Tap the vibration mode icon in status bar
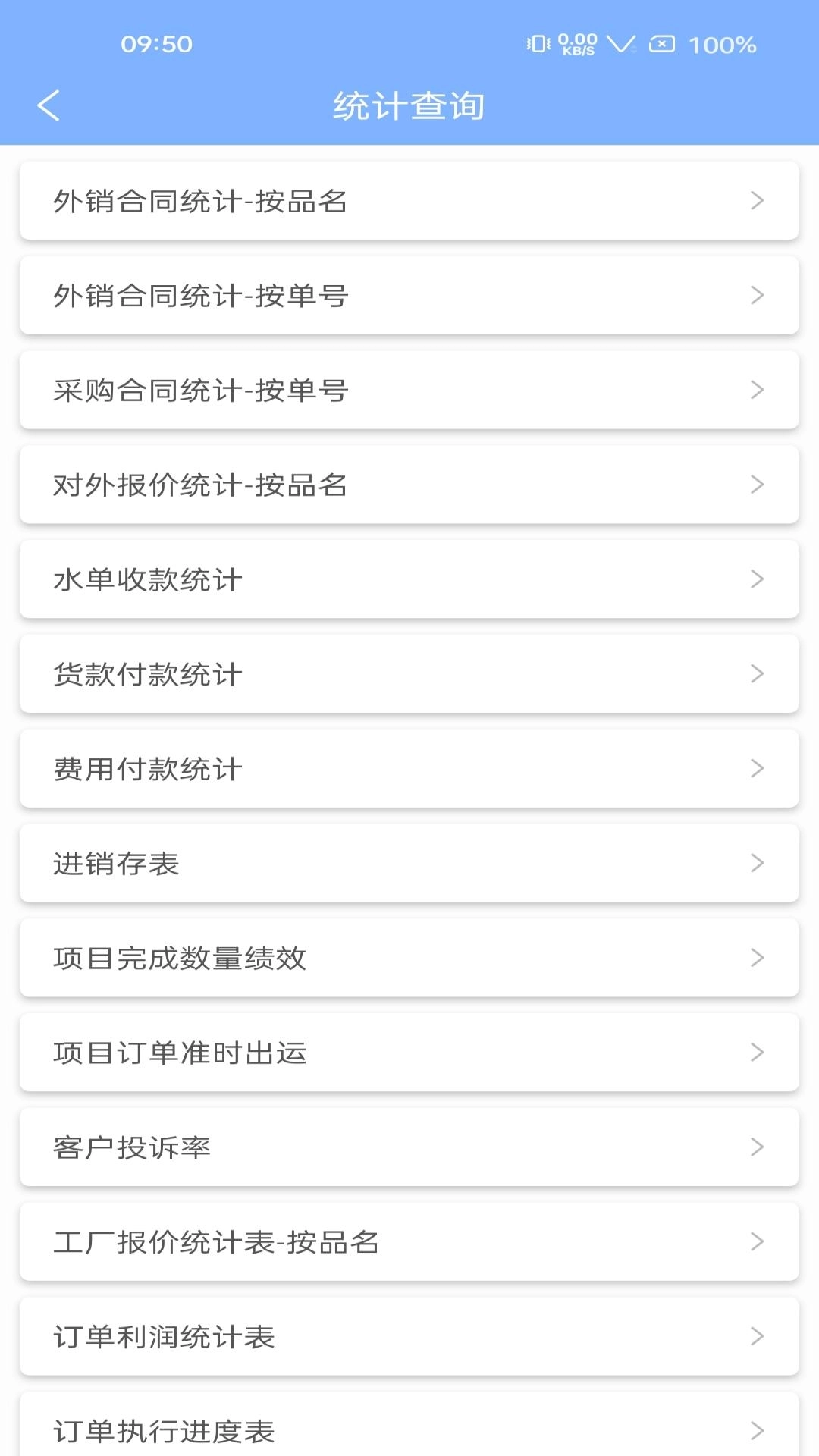 point(540,44)
